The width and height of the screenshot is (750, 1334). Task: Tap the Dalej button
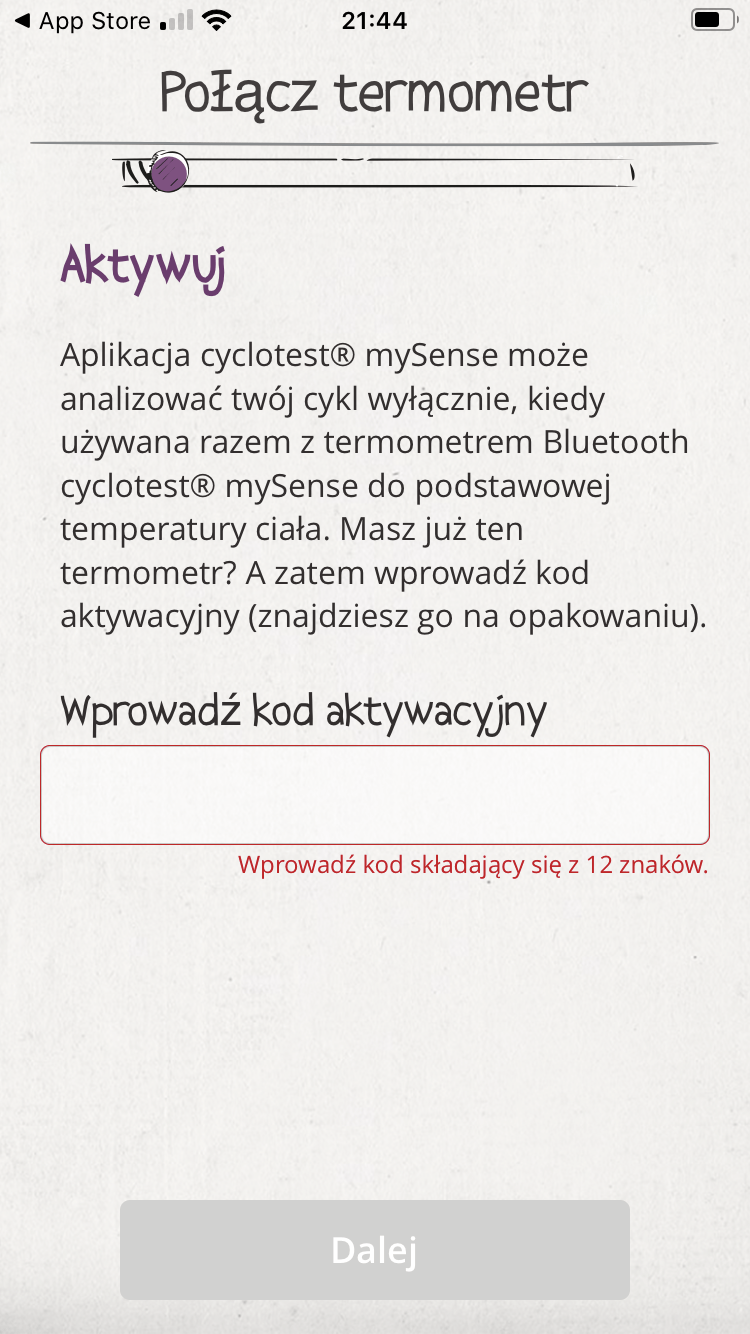375,1250
